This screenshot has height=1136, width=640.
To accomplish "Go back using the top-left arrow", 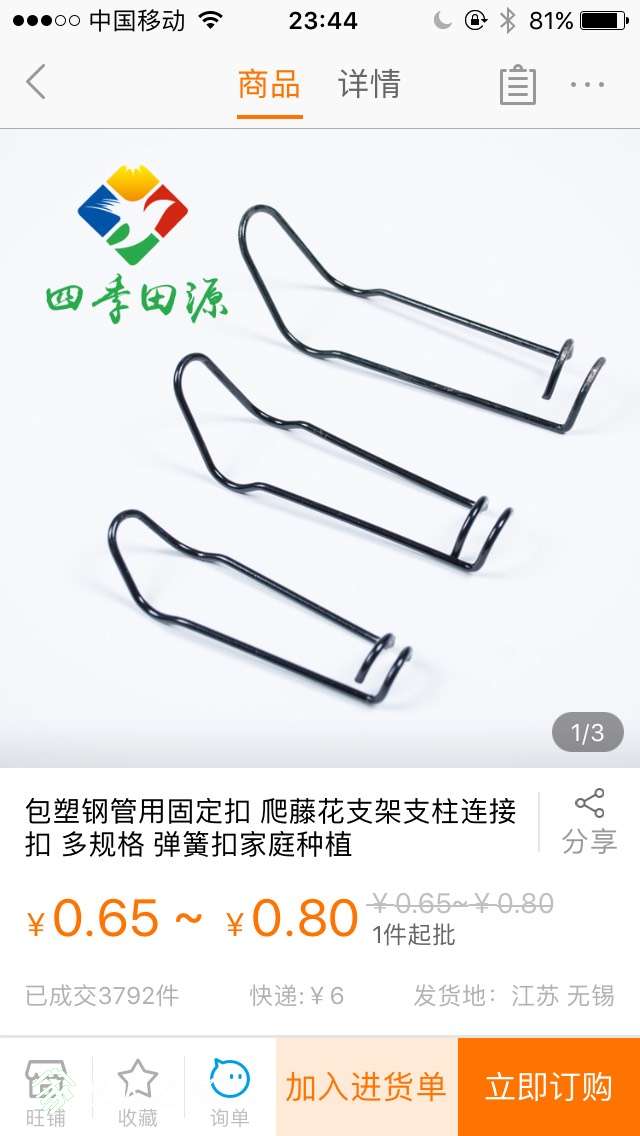I will coord(36,82).
